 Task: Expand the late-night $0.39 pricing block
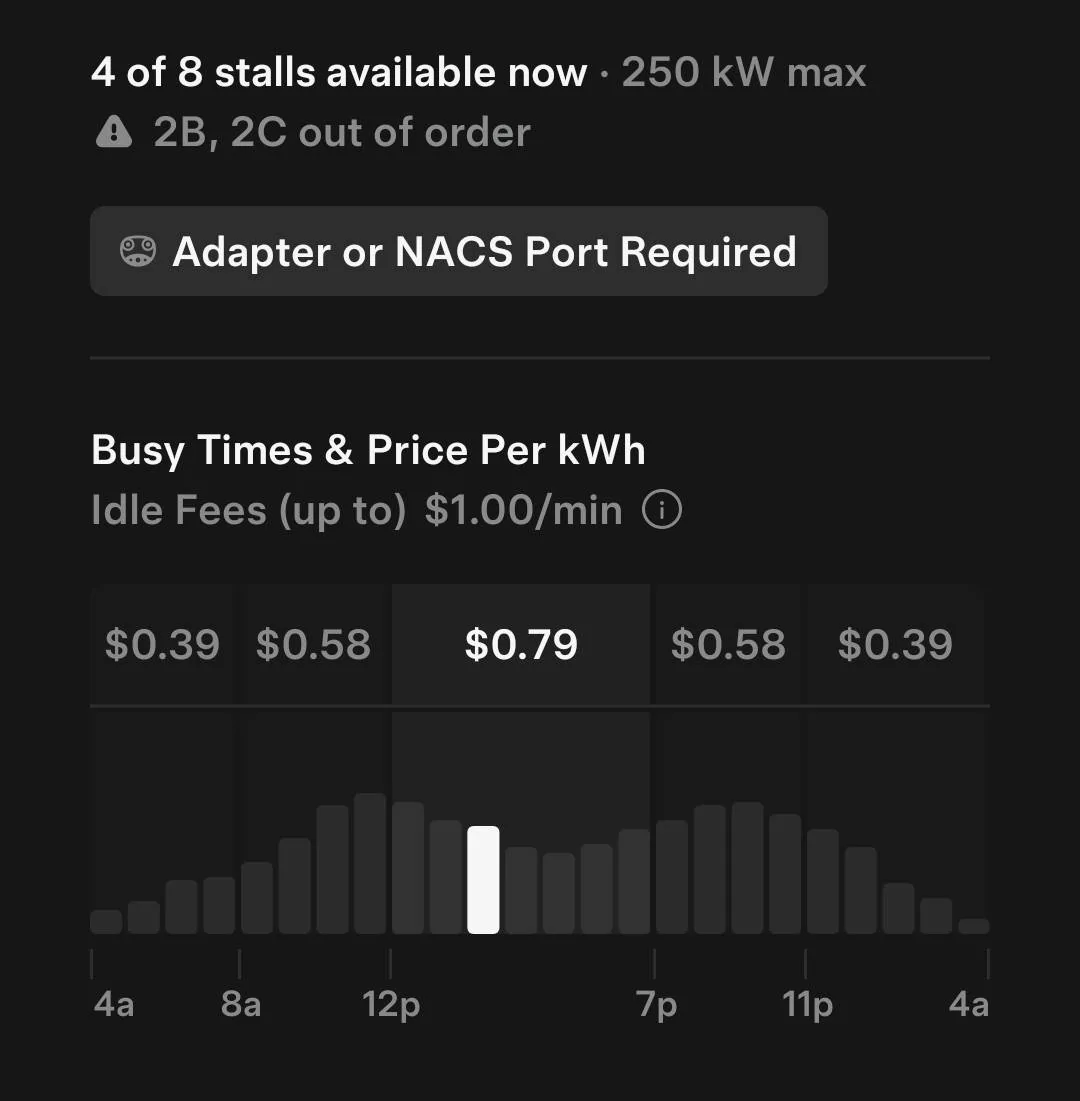[897, 645]
